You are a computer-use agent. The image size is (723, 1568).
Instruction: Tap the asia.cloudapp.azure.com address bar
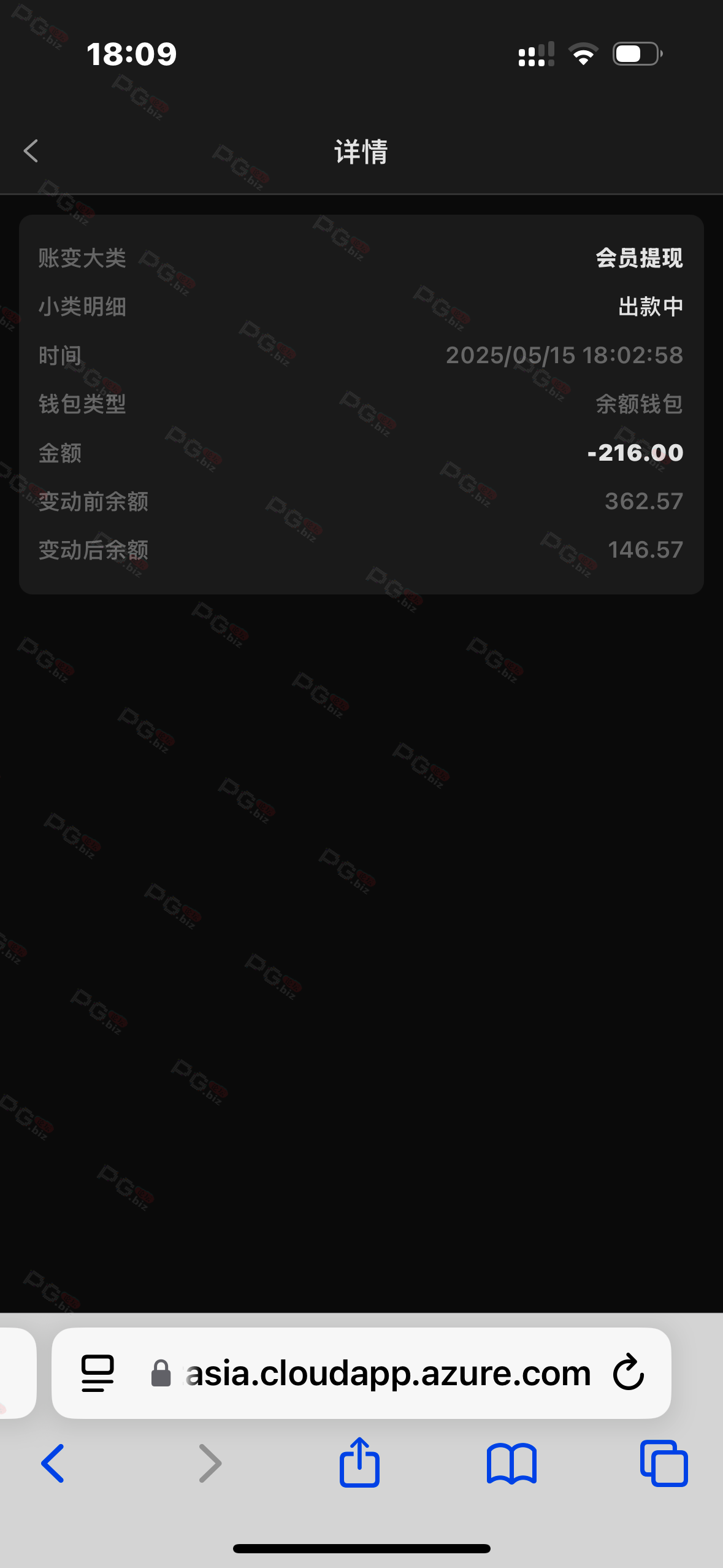[x=386, y=1373]
